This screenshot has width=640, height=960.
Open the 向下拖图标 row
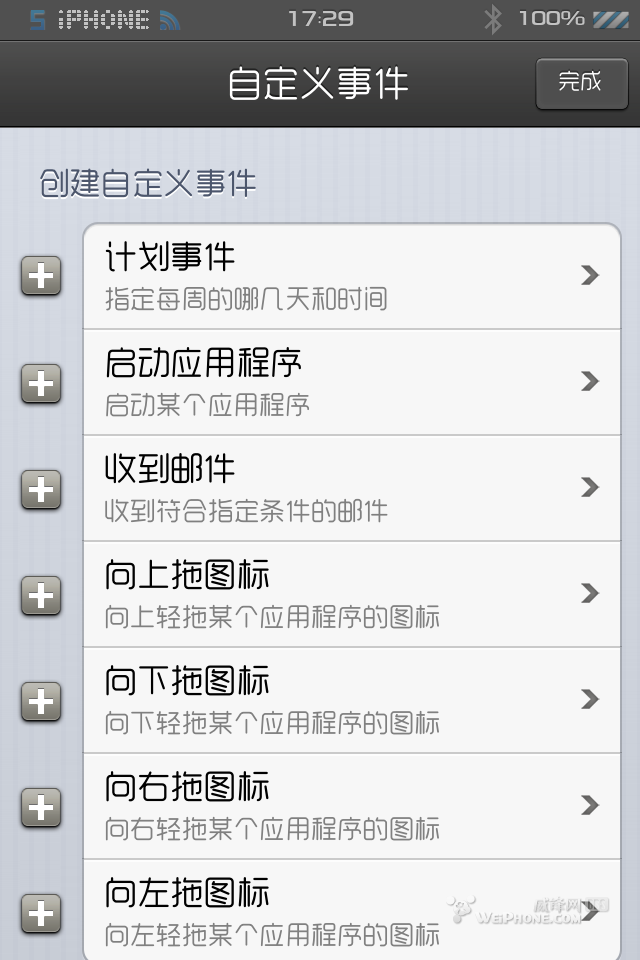pos(350,700)
